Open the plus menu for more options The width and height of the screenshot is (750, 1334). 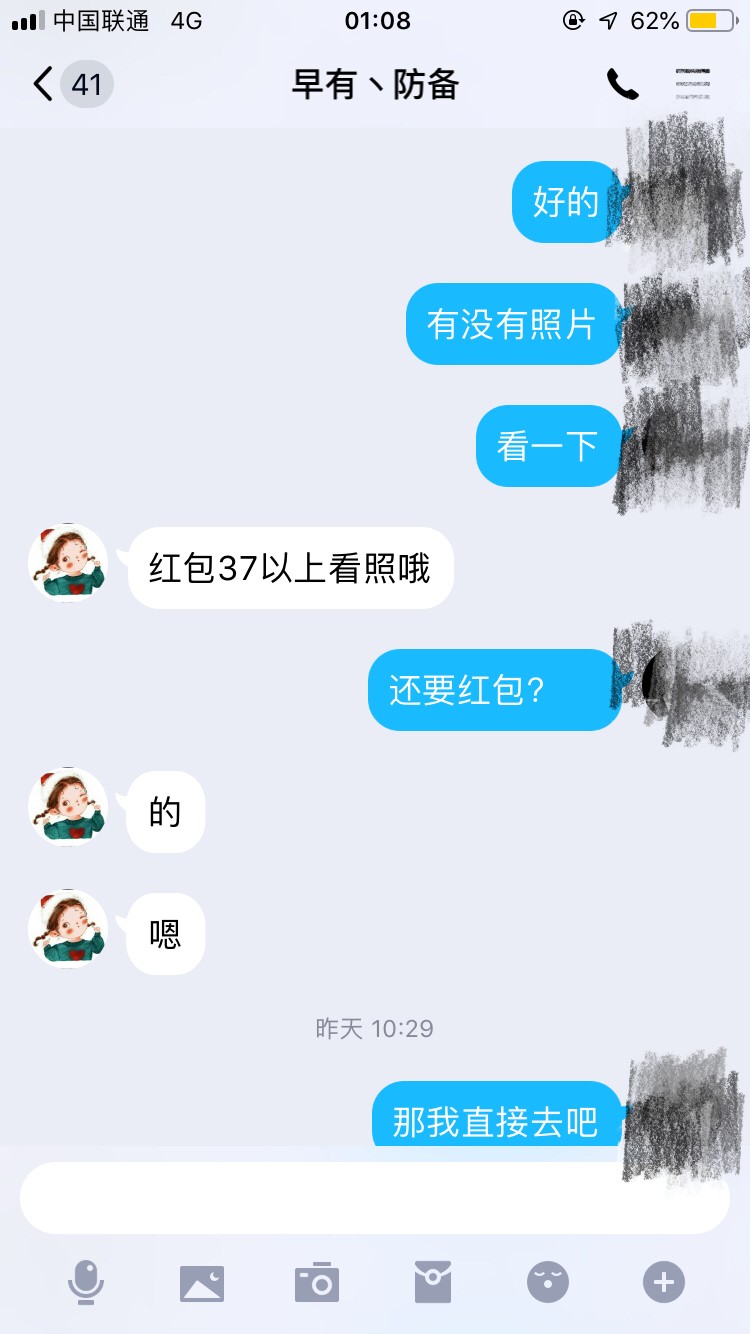(x=664, y=1282)
